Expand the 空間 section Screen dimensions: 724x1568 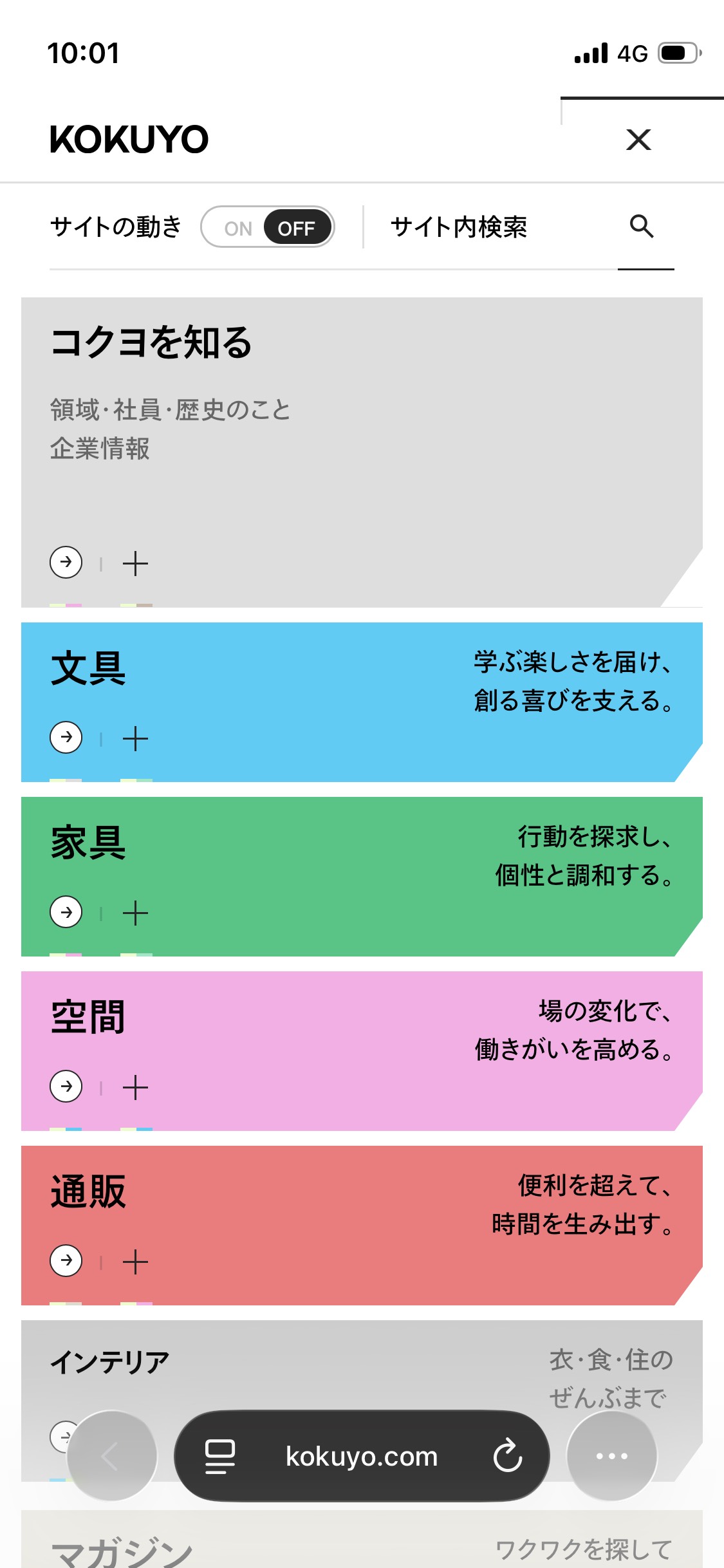pos(135,1087)
